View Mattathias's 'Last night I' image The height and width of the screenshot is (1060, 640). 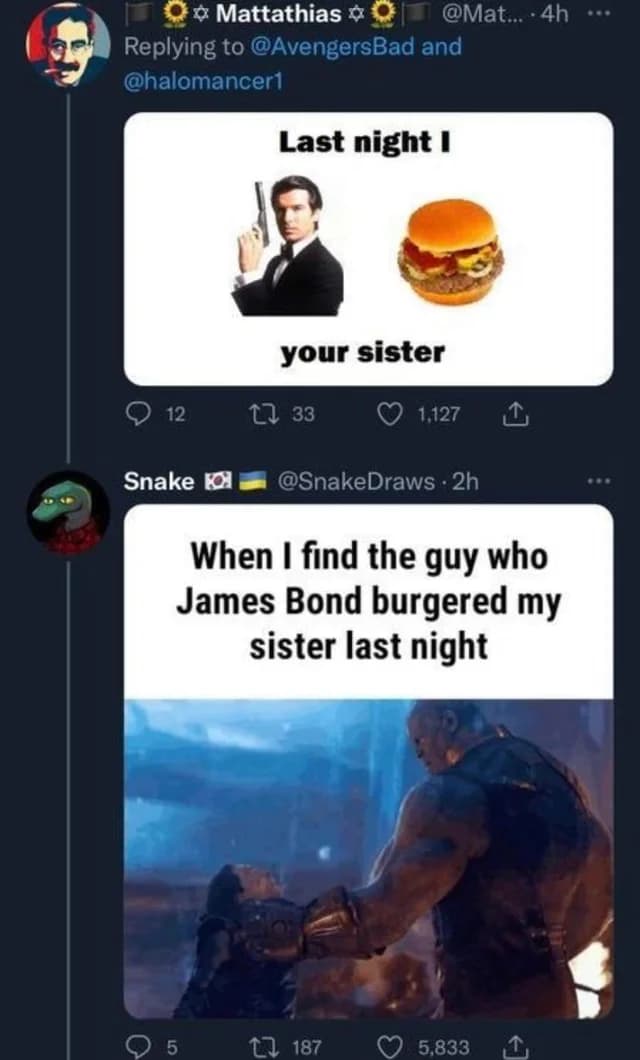pos(367,248)
